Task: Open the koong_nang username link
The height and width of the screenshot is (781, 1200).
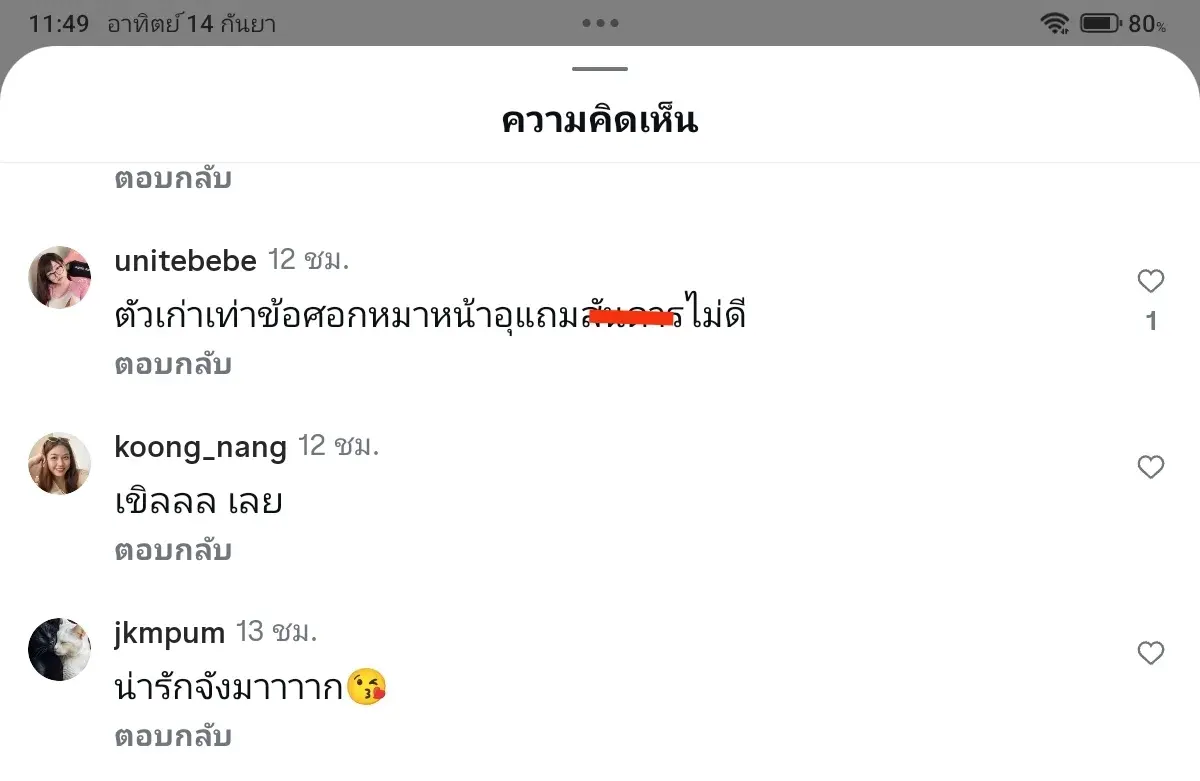Action: [x=200, y=447]
